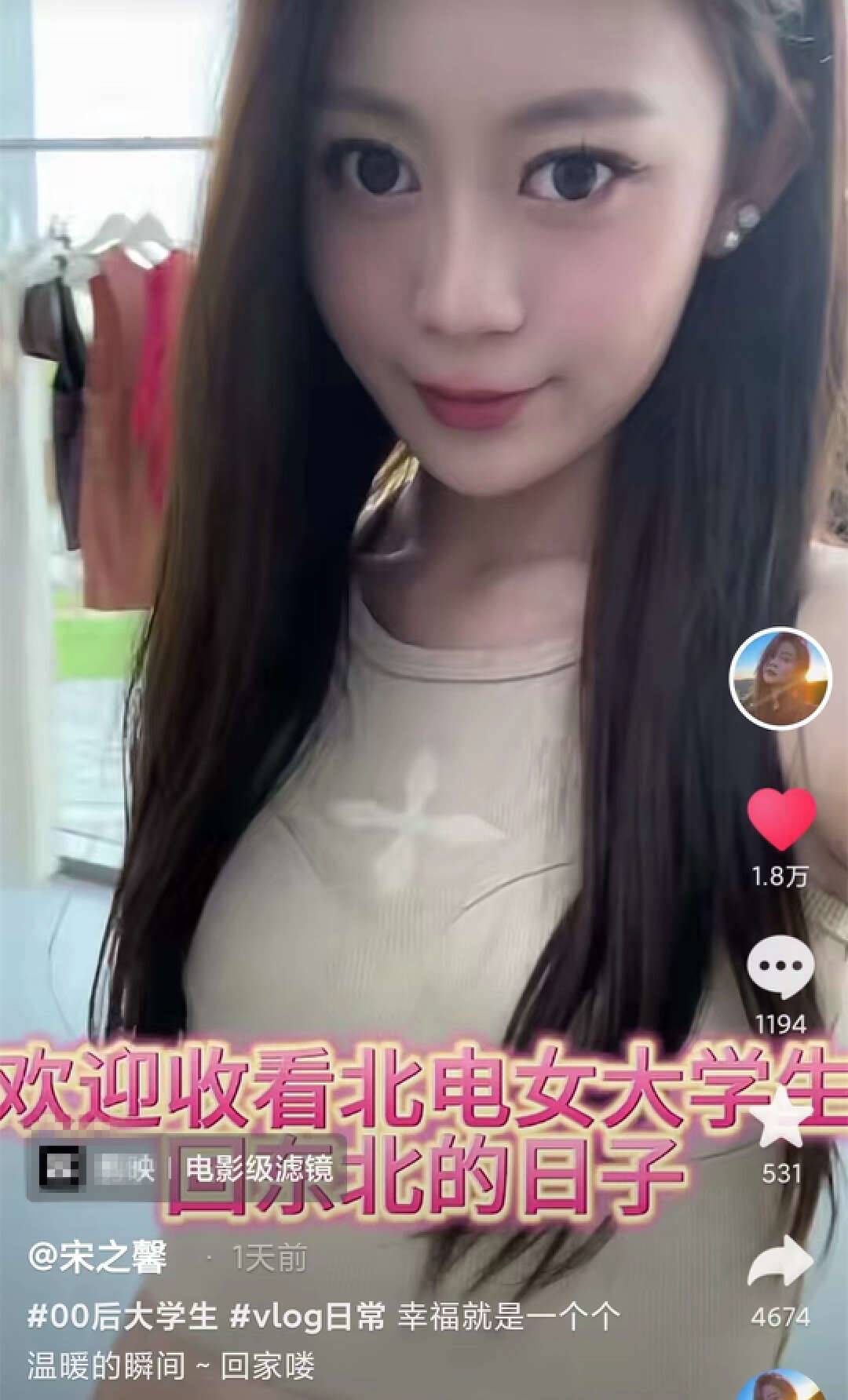Open the creator's profile avatar
The width and height of the screenshot is (848, 1400).
pyautogui.click(x=780, y=677)
